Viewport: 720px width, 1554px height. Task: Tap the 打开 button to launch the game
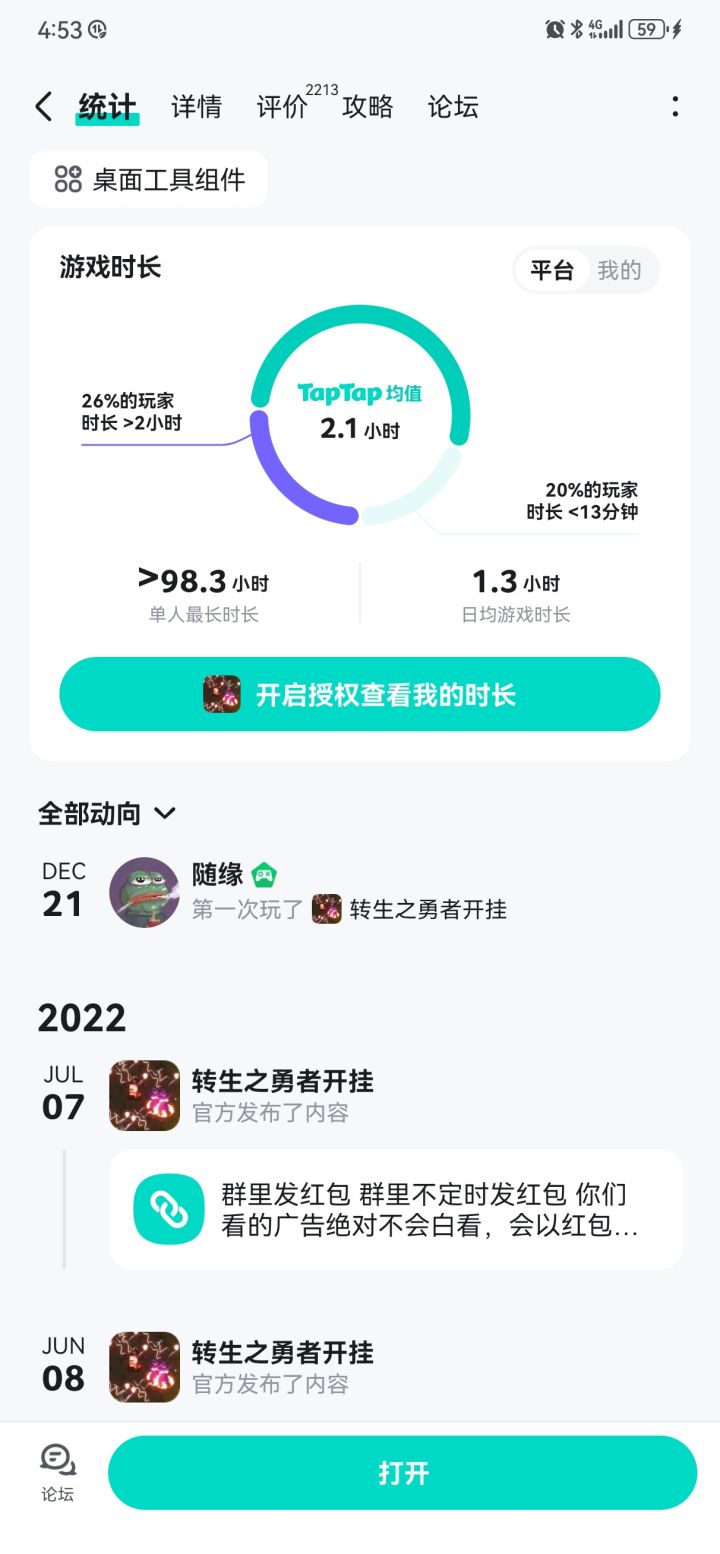coord(402,1473)
